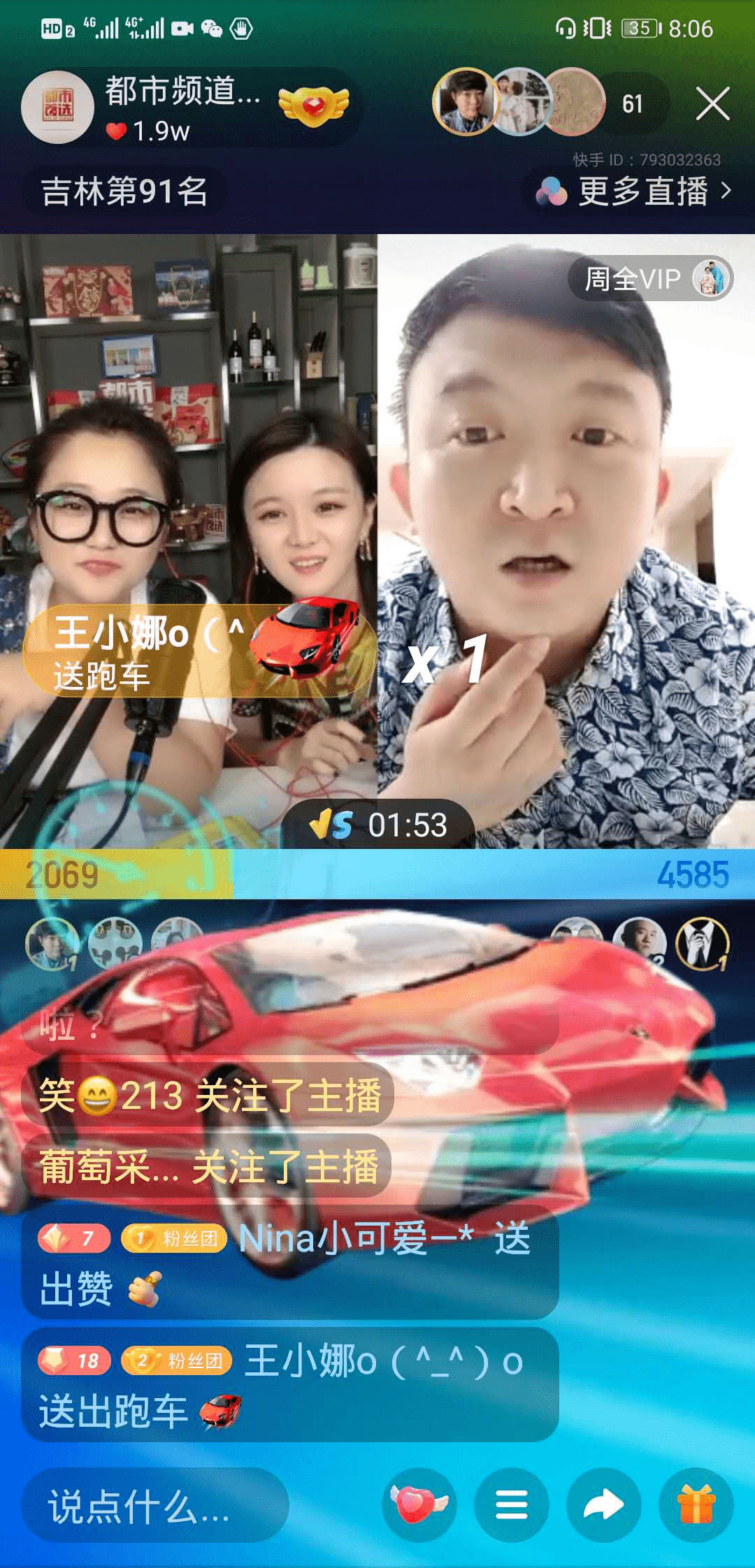Open 都市频道 streamer profile
This screenshot has height=1568, width=755.
(x=57, y=107)
